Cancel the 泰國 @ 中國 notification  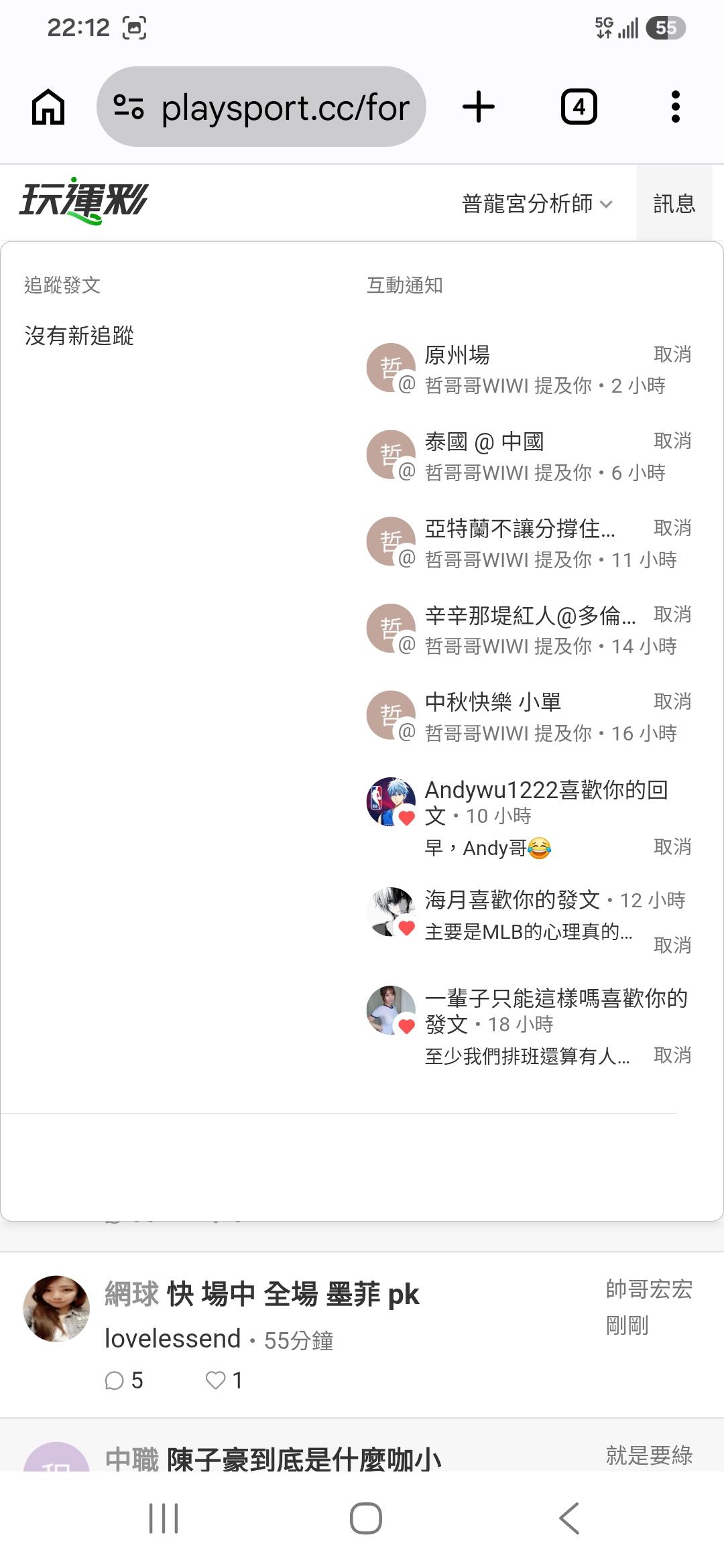click(x=672, y=441)
